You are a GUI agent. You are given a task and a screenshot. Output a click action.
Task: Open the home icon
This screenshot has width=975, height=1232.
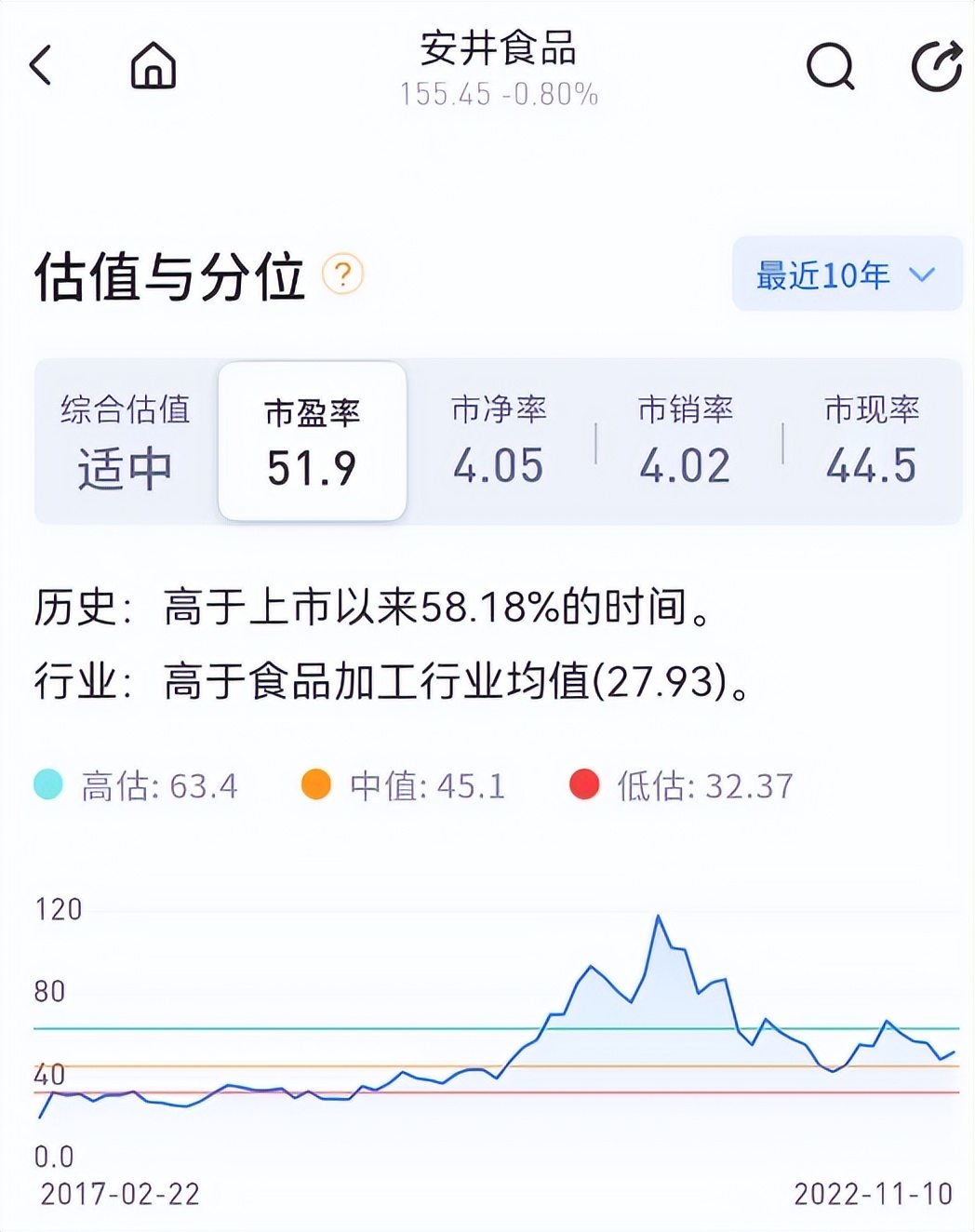pyautogui.click(x=154, y=65)
